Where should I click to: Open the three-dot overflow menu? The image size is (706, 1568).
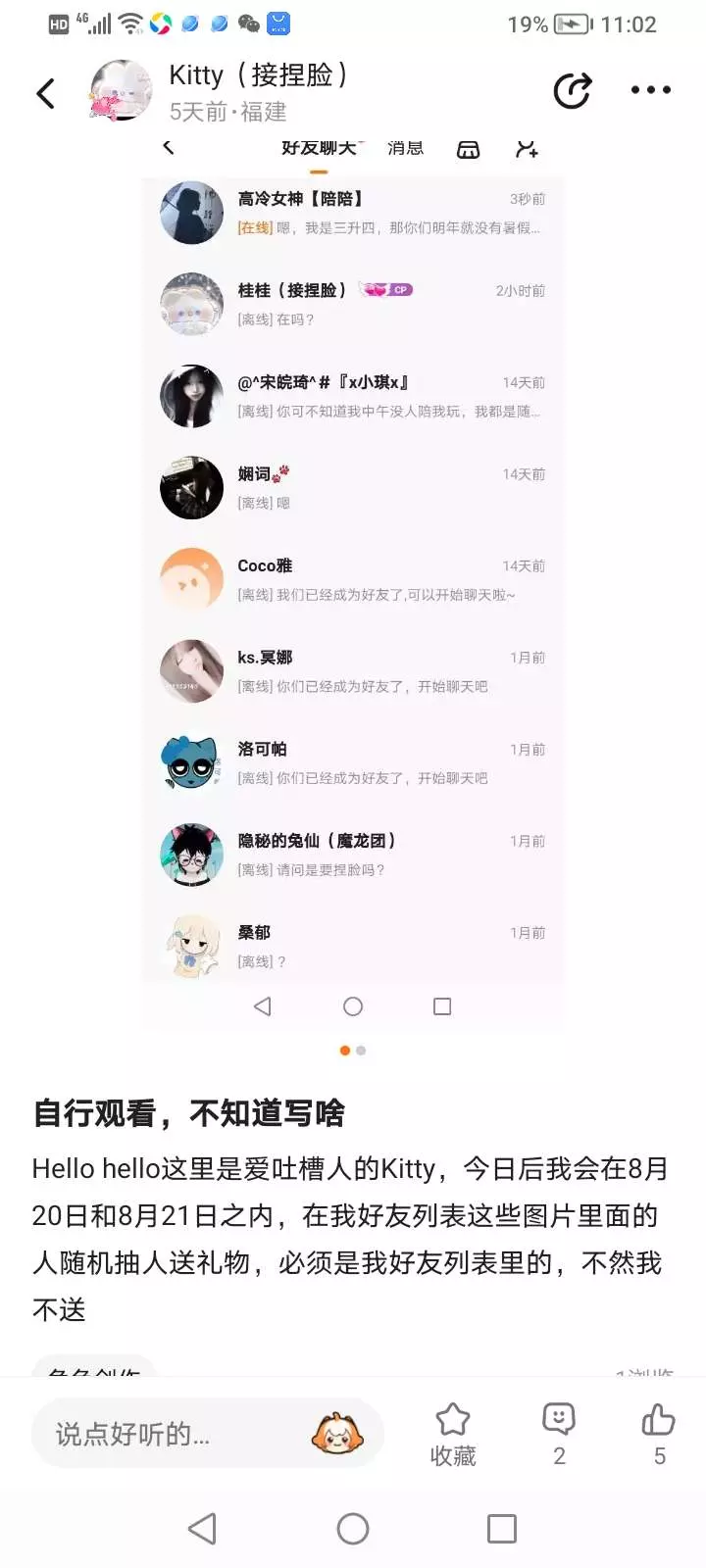[651, 90]
